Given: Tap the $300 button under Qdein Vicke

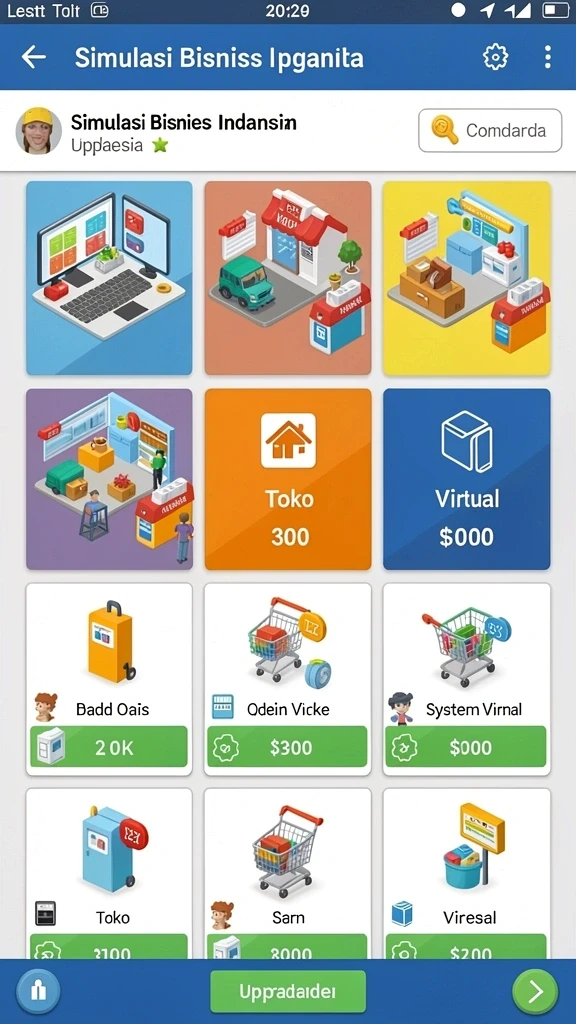Looking at the screenshot, I should 288,746.
